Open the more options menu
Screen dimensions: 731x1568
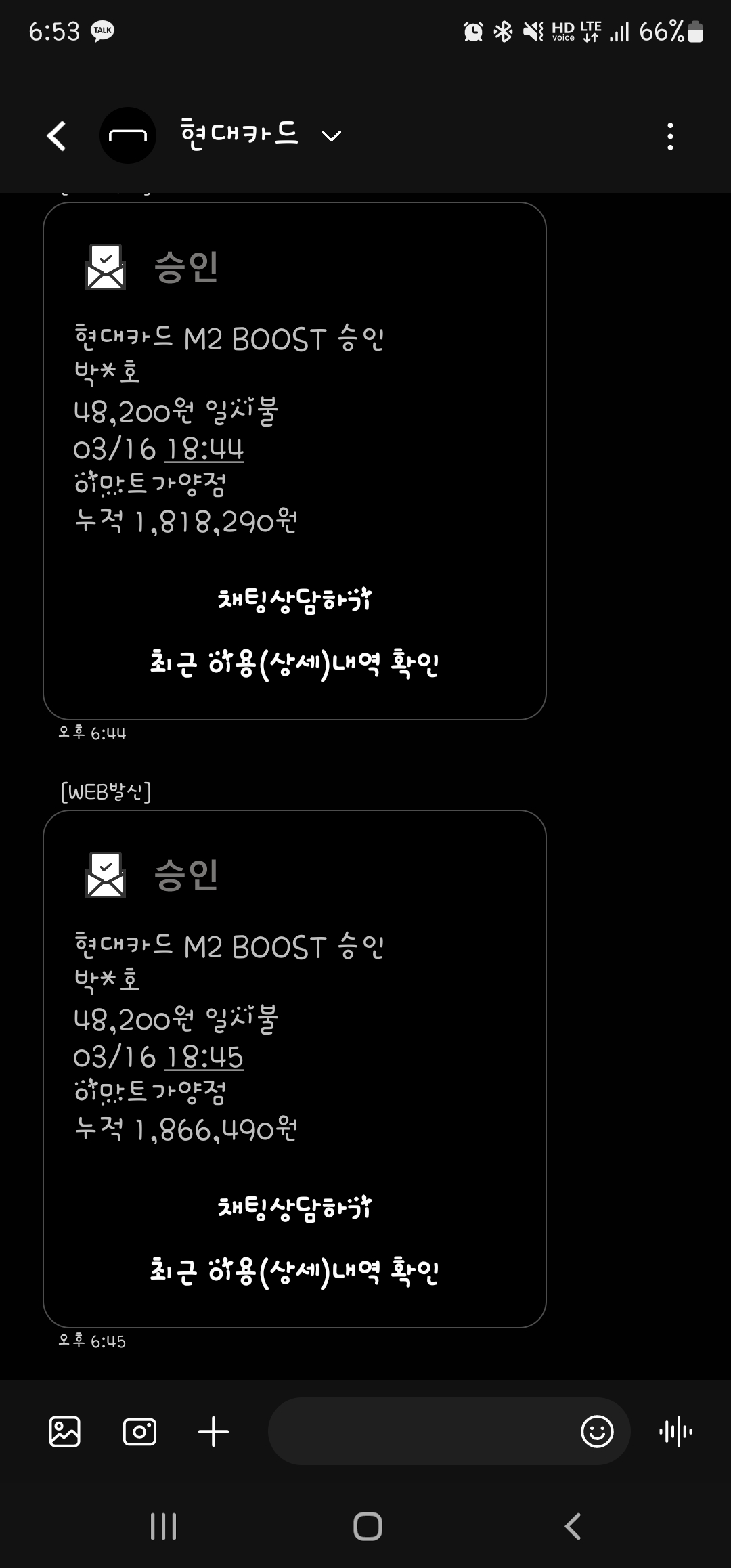[670, 136]
